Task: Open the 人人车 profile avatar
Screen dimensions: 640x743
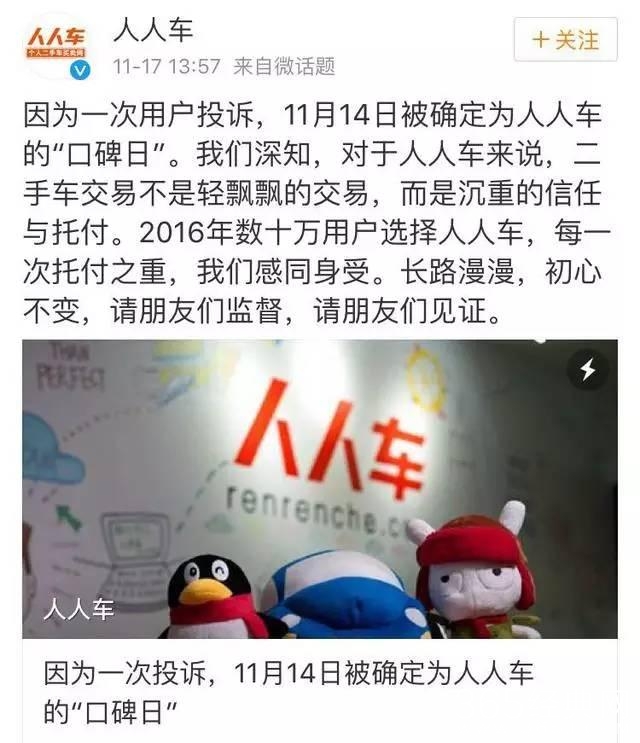Action: tap(56, 43)
